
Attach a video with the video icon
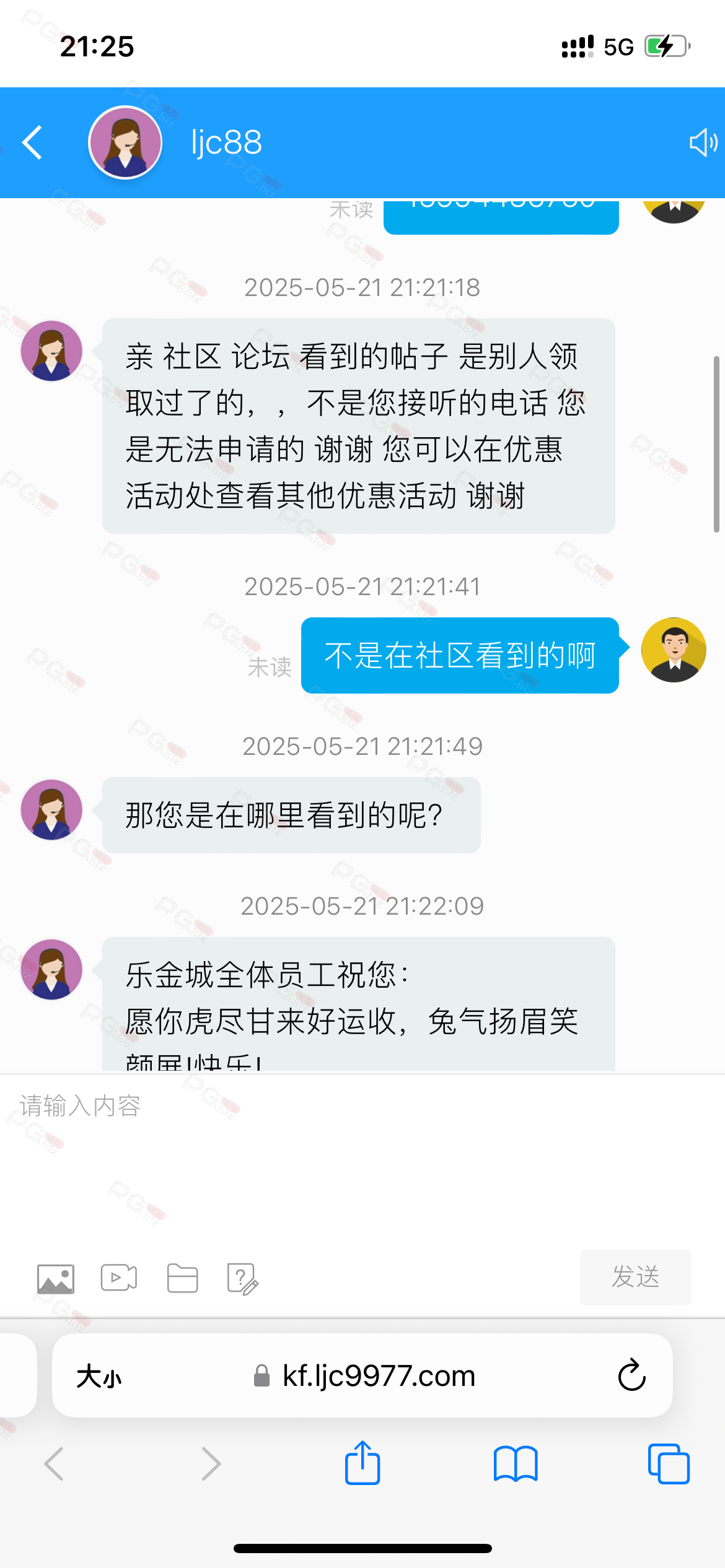click(x=119, y=1277)
